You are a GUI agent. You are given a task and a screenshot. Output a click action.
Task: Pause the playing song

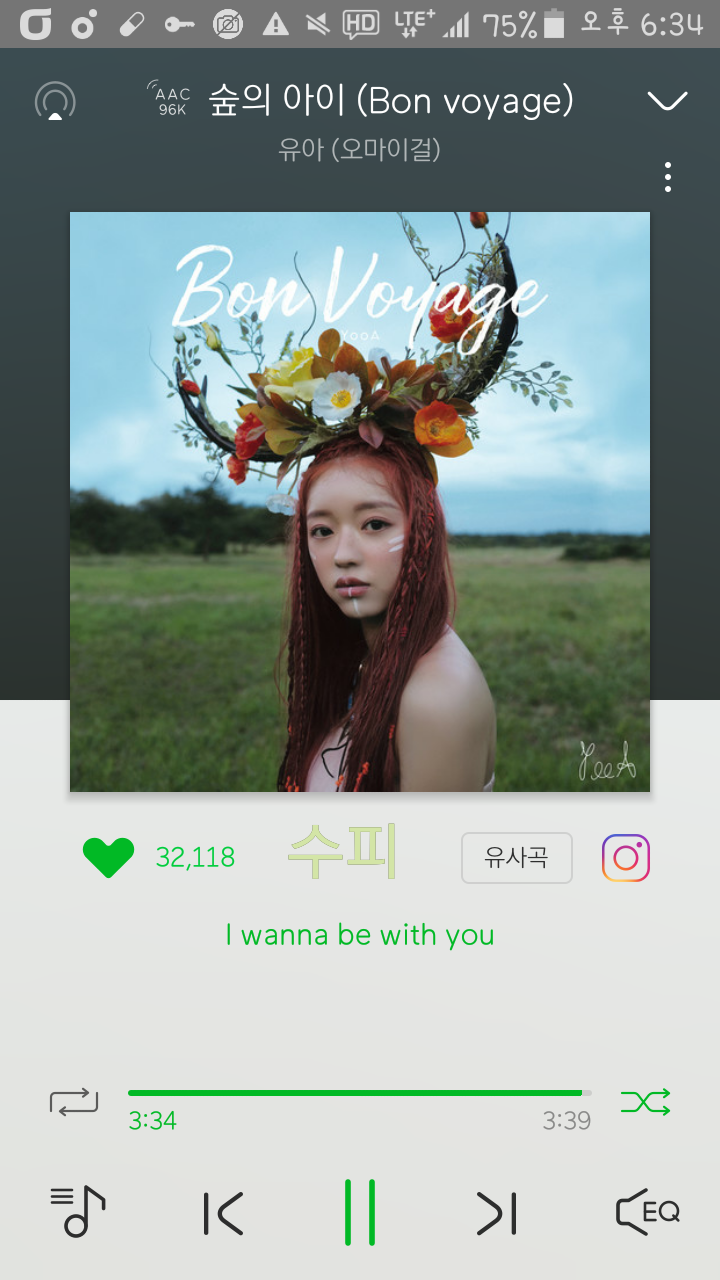coord(360,1212)
